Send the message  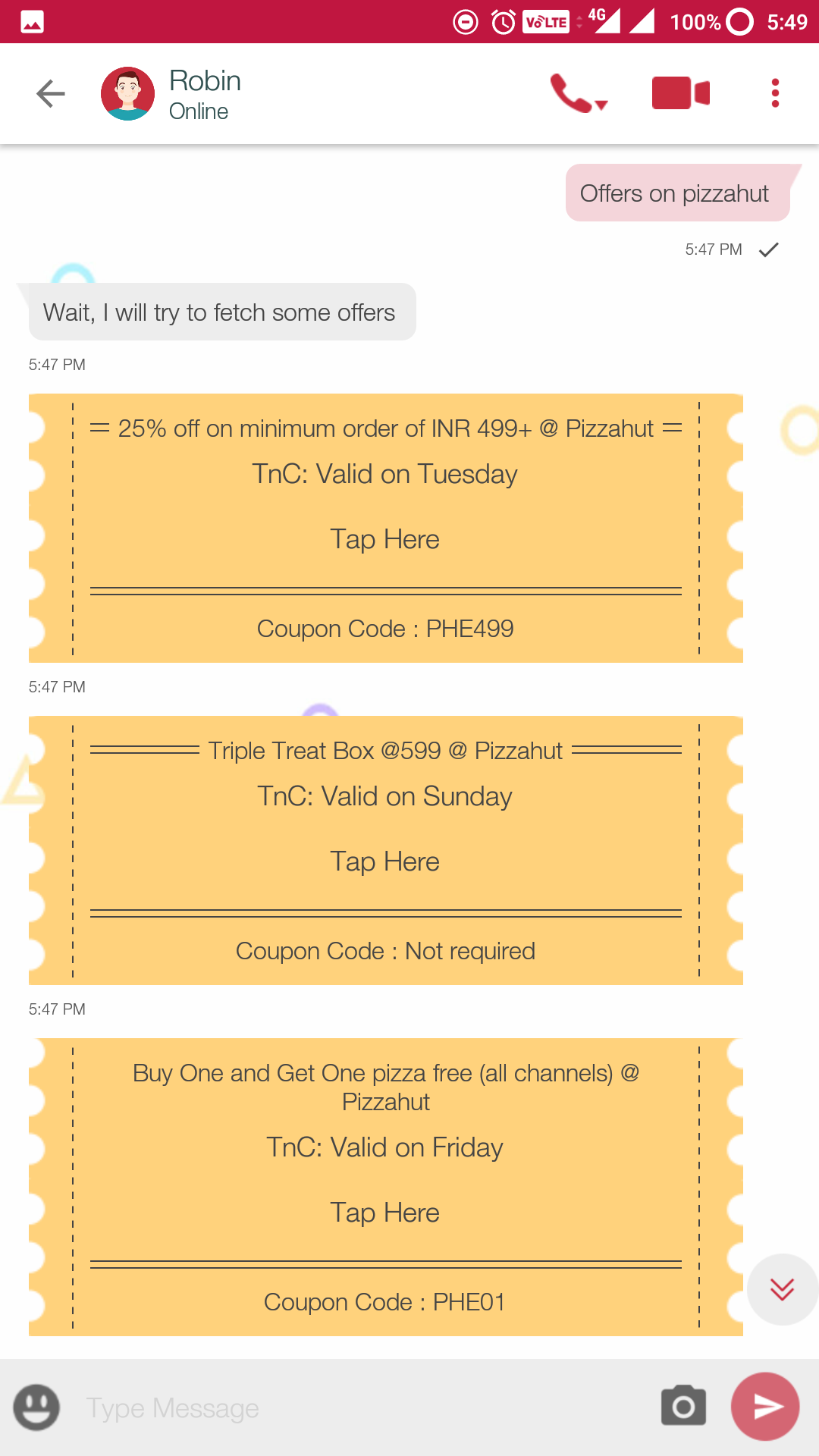(765, 1407)
